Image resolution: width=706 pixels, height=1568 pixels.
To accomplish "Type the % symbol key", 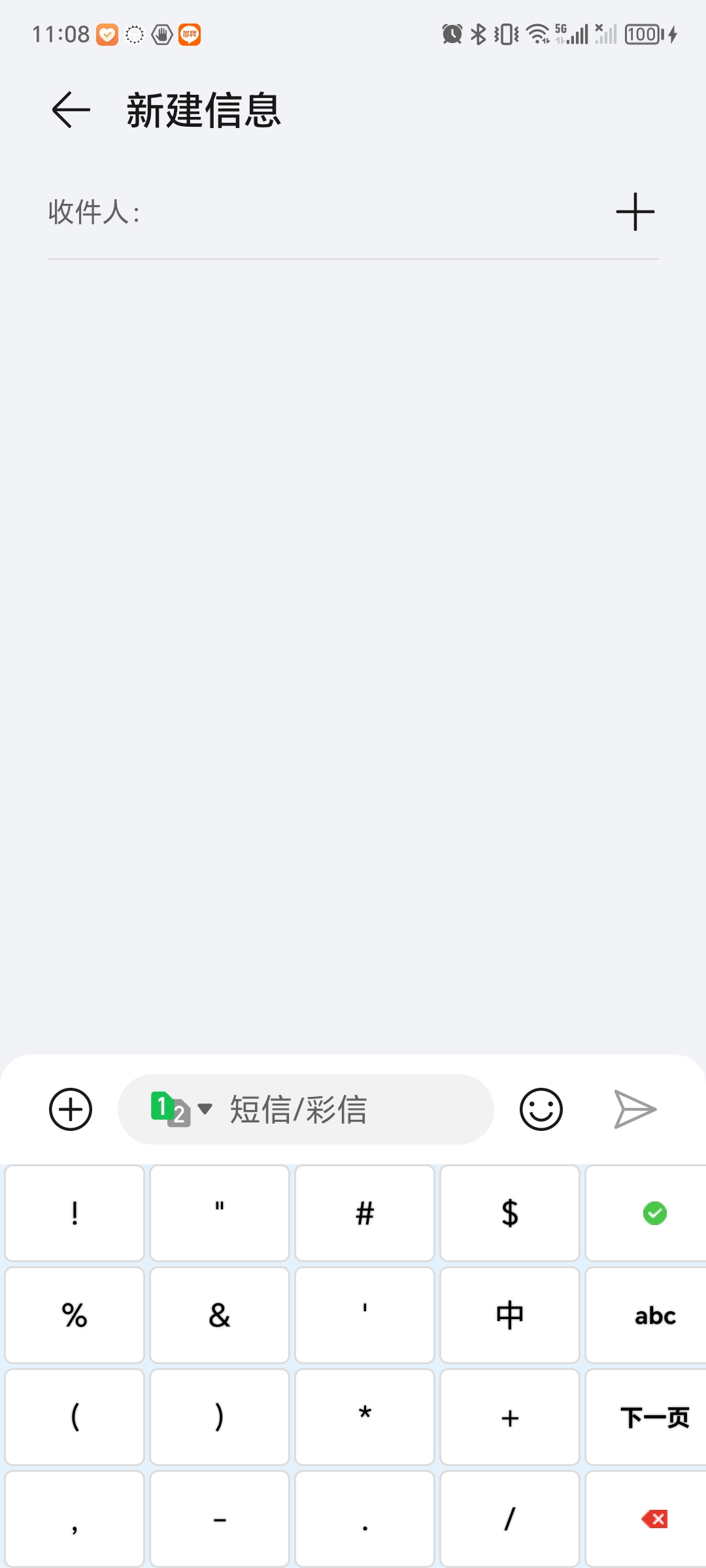I will pyautogui.click(x=75, y=1315).
